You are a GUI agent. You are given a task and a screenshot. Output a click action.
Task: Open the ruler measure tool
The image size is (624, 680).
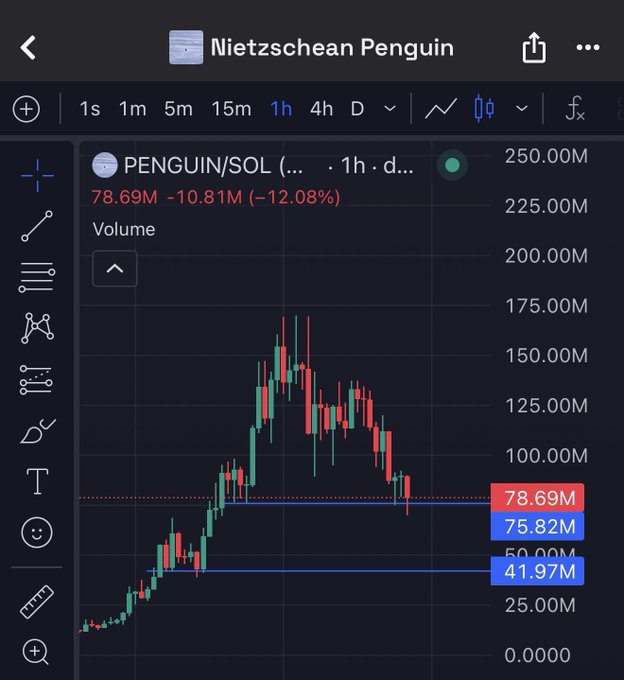(x=37, y=602)
